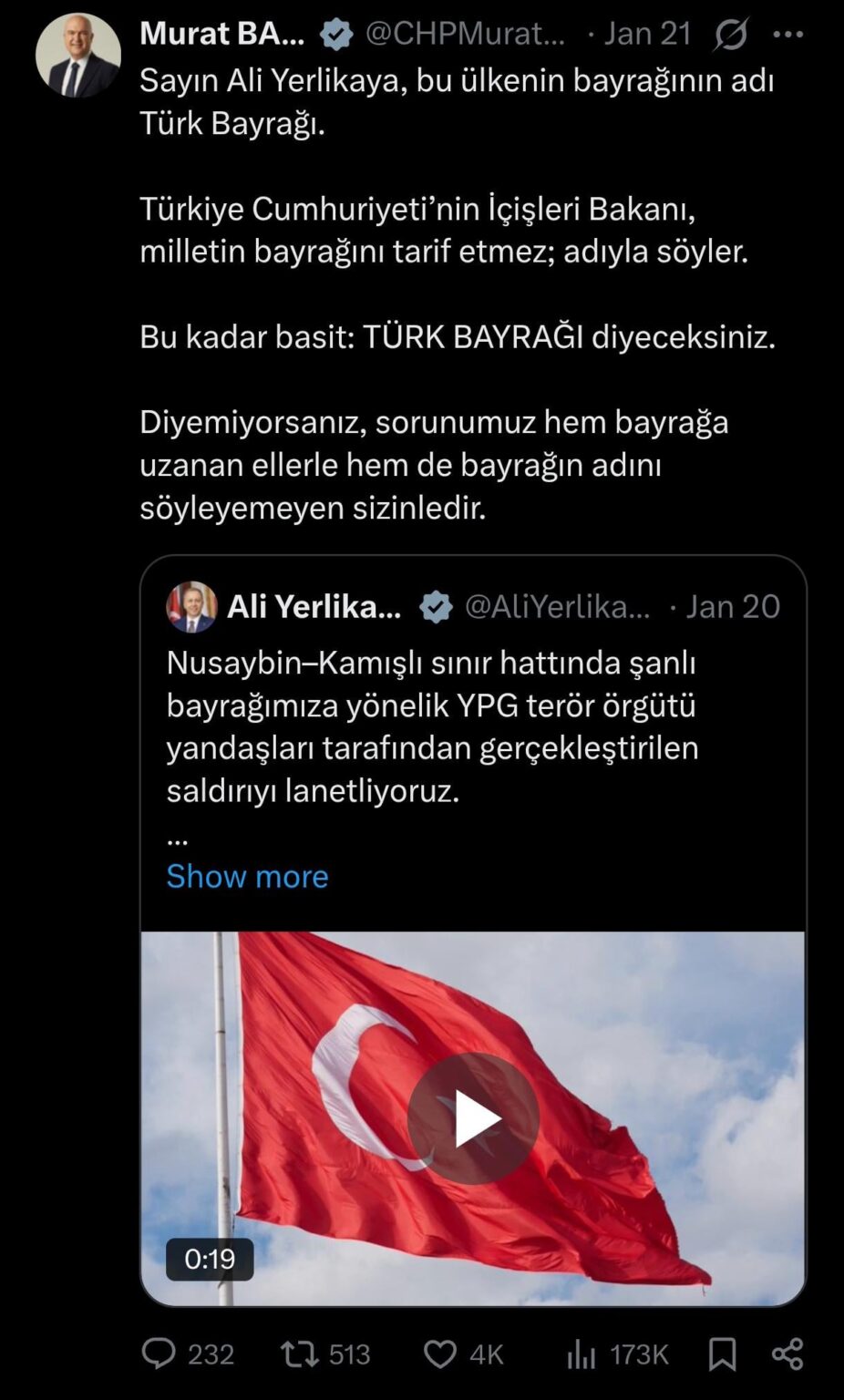Like the tweet via the heart icon
The width and height of the screenshot is (844, 1400).
click(x=441, y=1354)
